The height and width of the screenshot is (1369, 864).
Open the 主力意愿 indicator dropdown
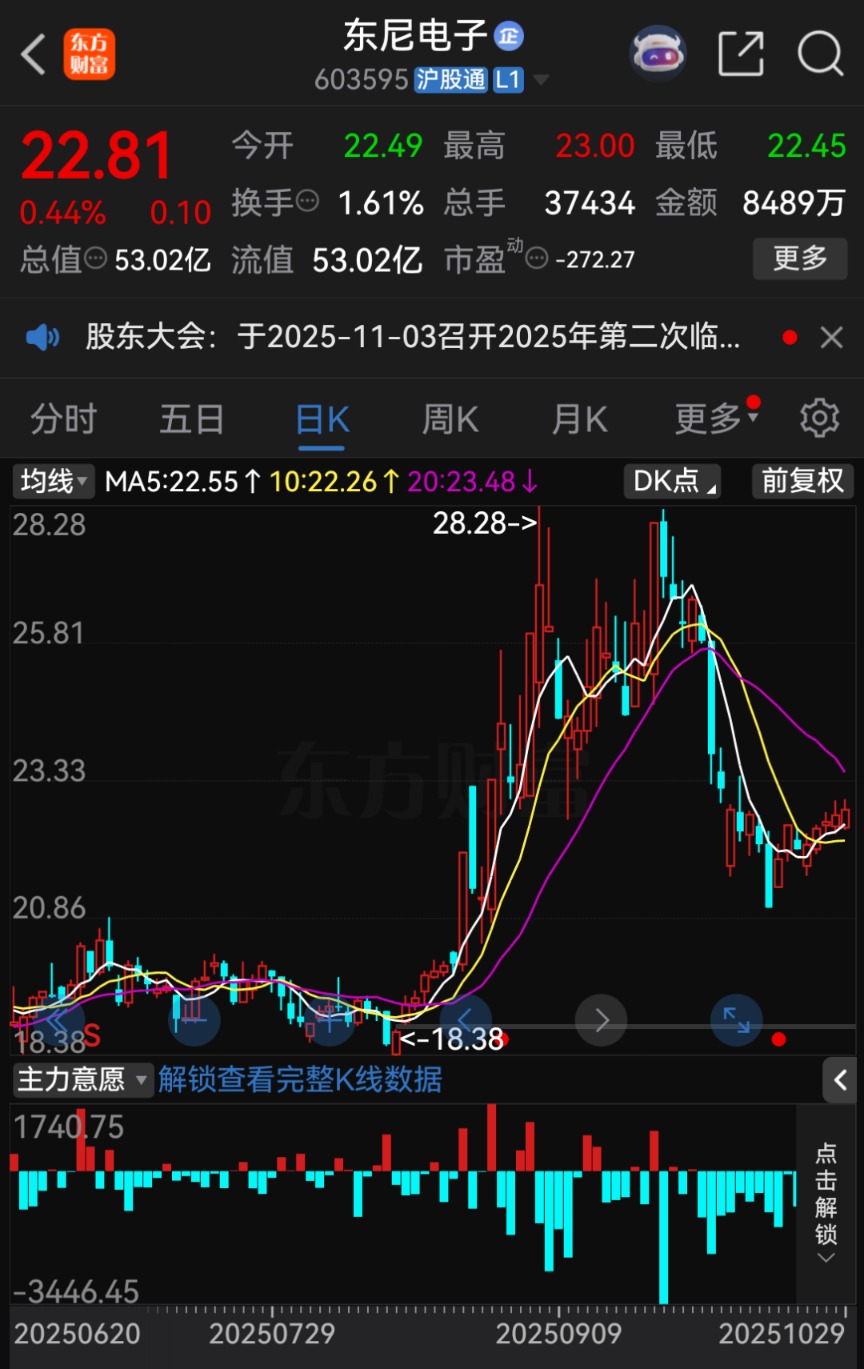click(x=83, y=1080)
